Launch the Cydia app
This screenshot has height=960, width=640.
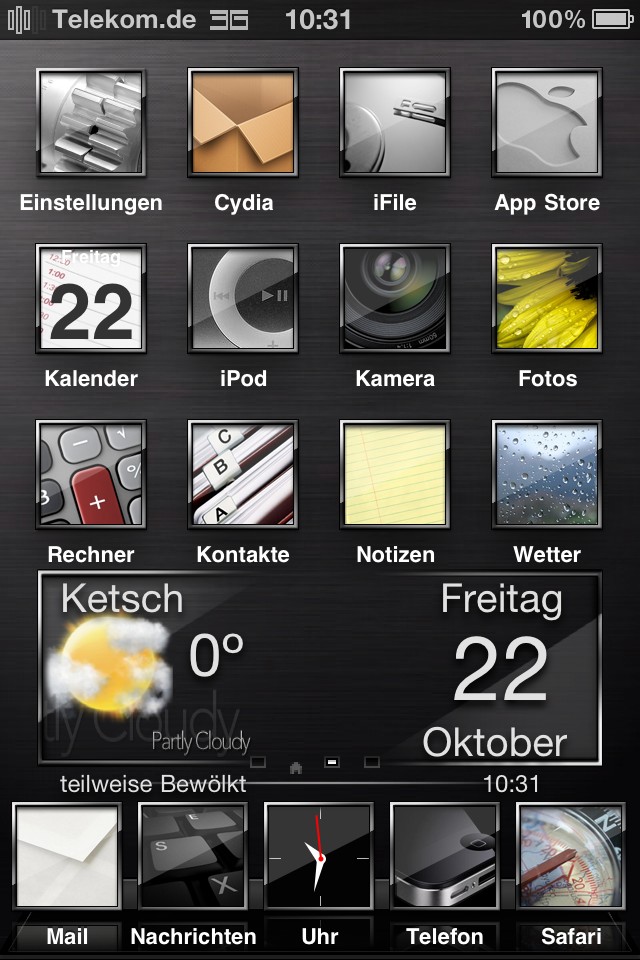(x=243, y=124)
